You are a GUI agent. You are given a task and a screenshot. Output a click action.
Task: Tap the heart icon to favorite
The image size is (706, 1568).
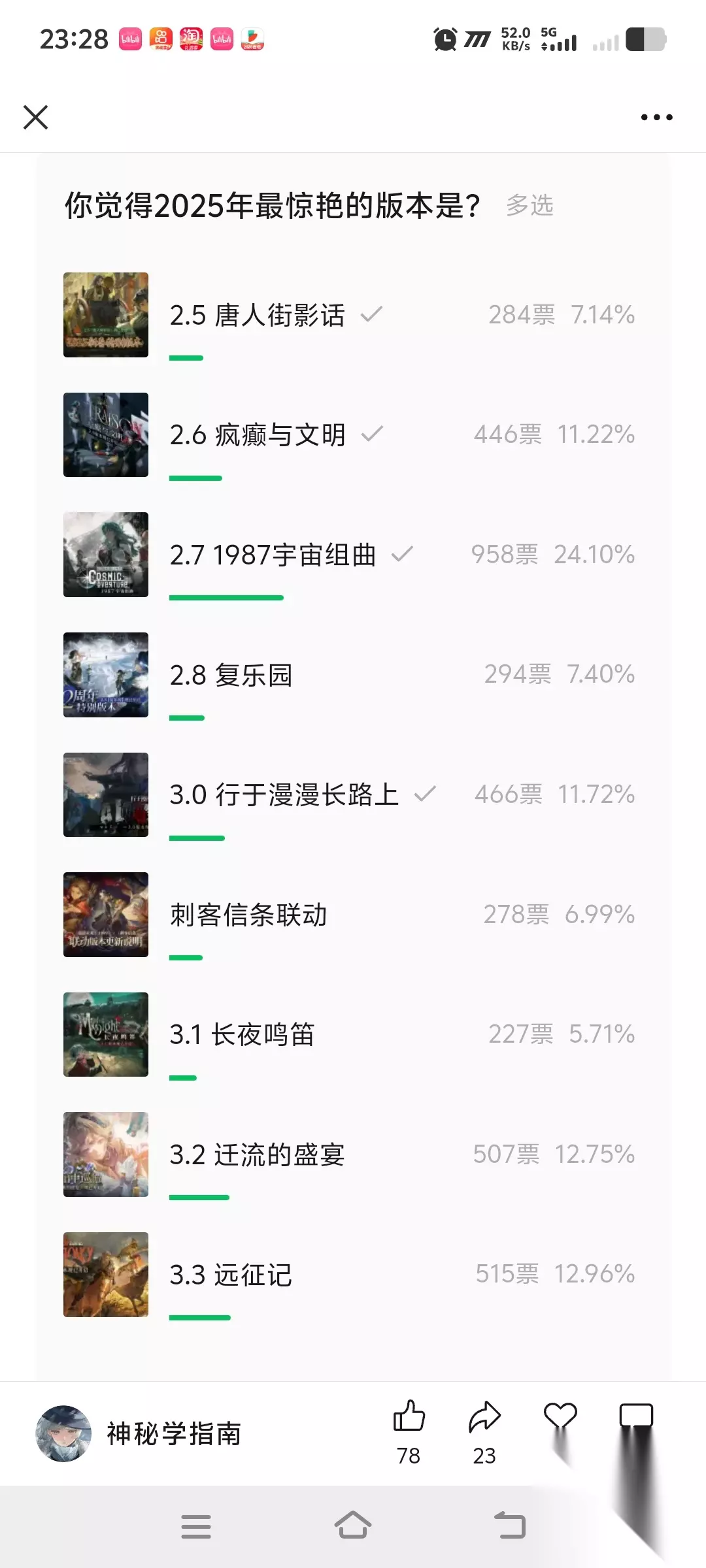tap(561, 1416)
